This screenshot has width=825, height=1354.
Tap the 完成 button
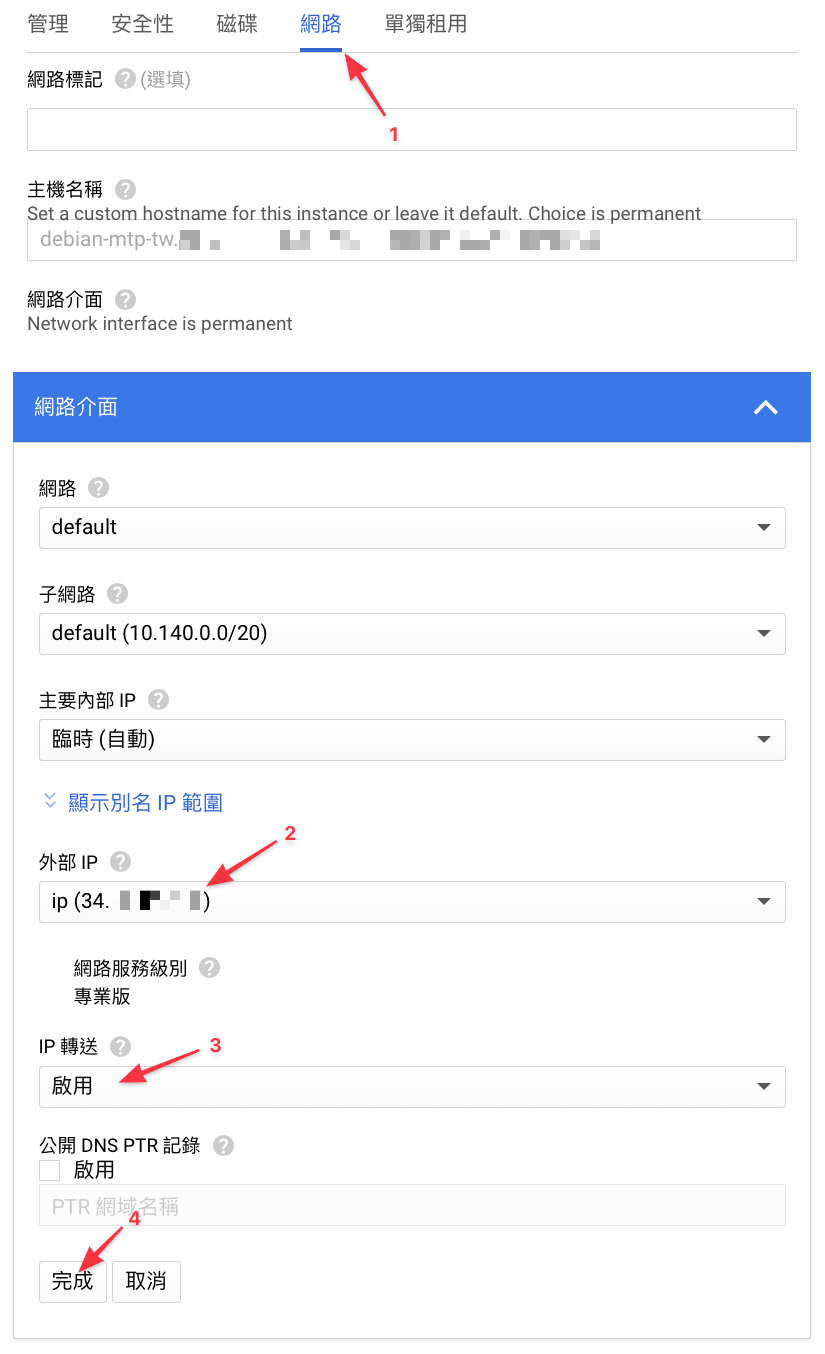[73, 1281]
